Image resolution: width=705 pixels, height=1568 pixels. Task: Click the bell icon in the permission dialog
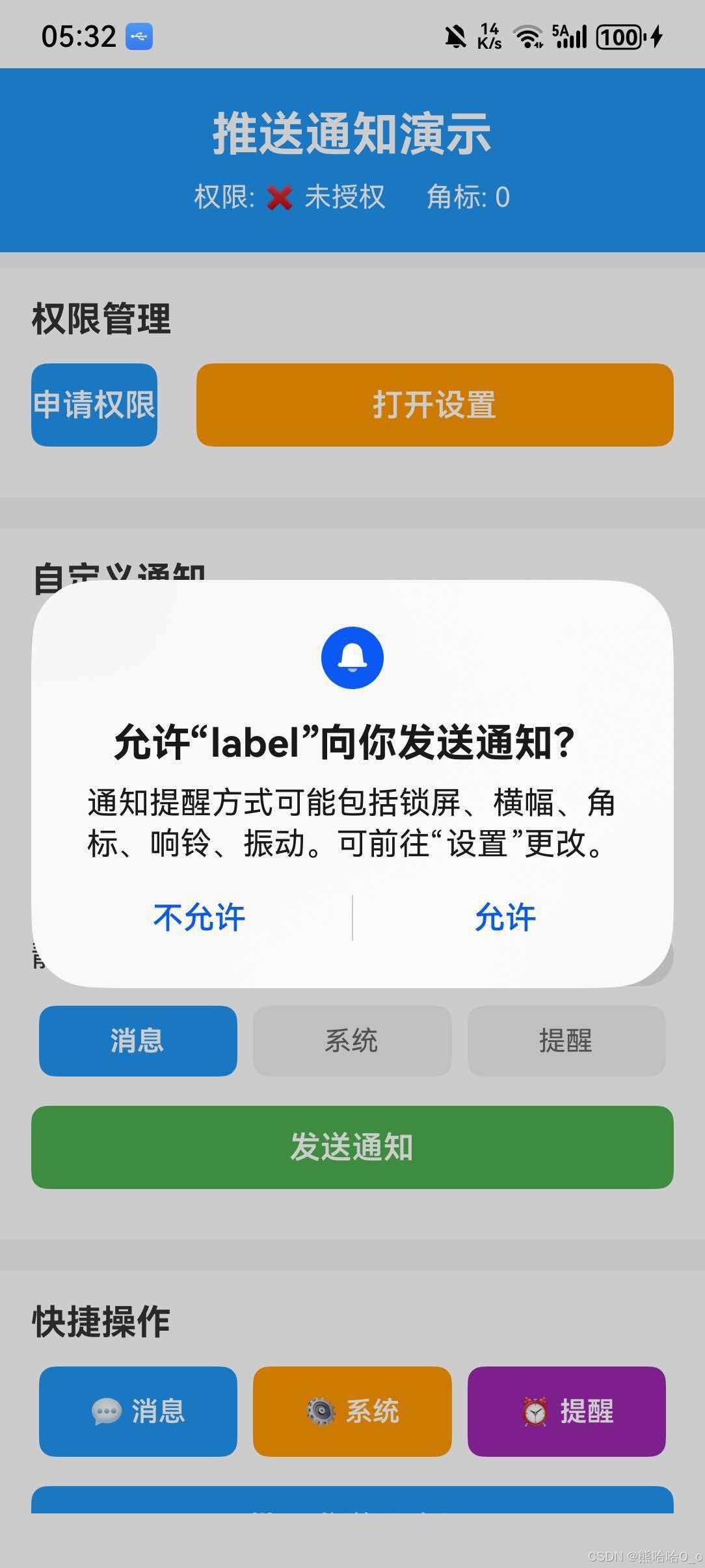(x=352, y=657)
